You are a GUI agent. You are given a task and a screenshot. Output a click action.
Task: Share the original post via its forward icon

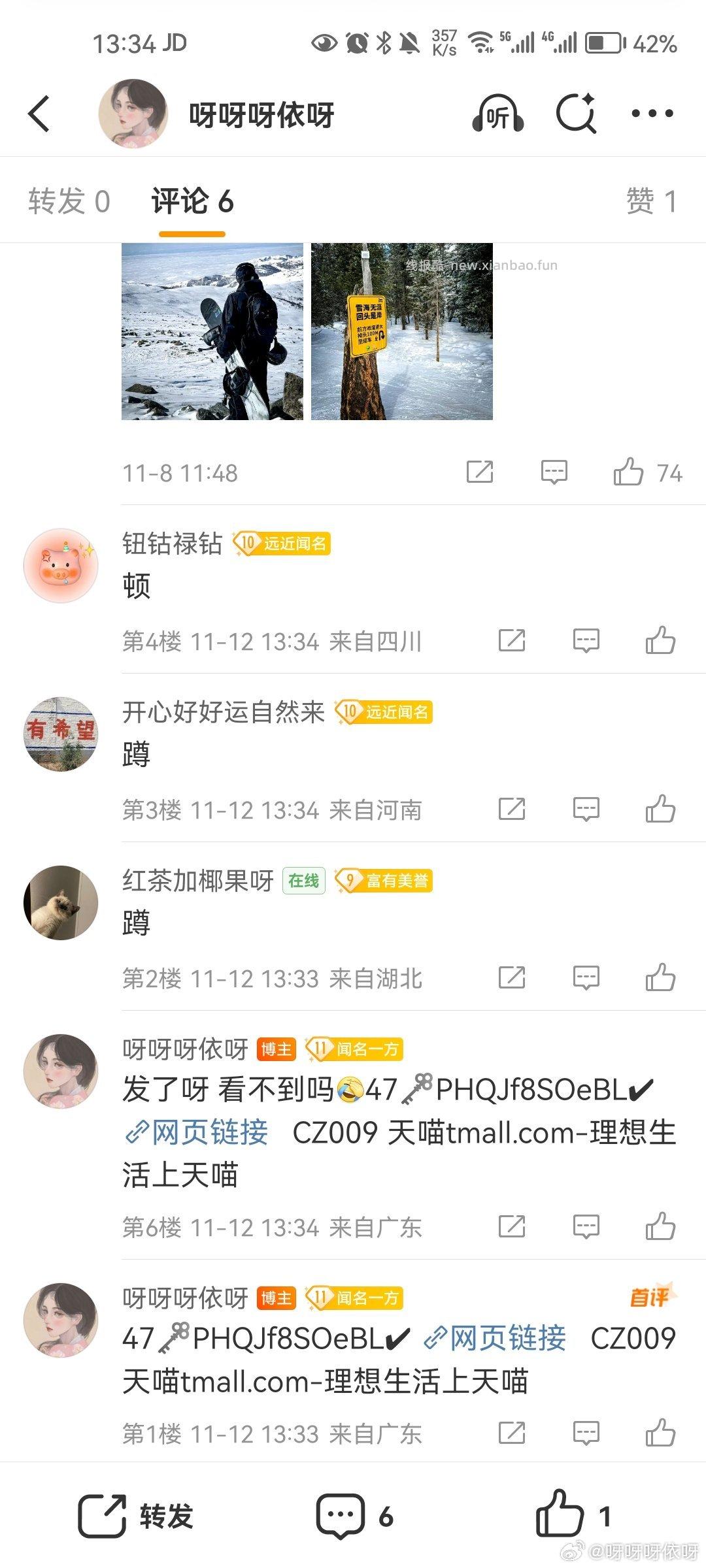(x=480, y=472)
